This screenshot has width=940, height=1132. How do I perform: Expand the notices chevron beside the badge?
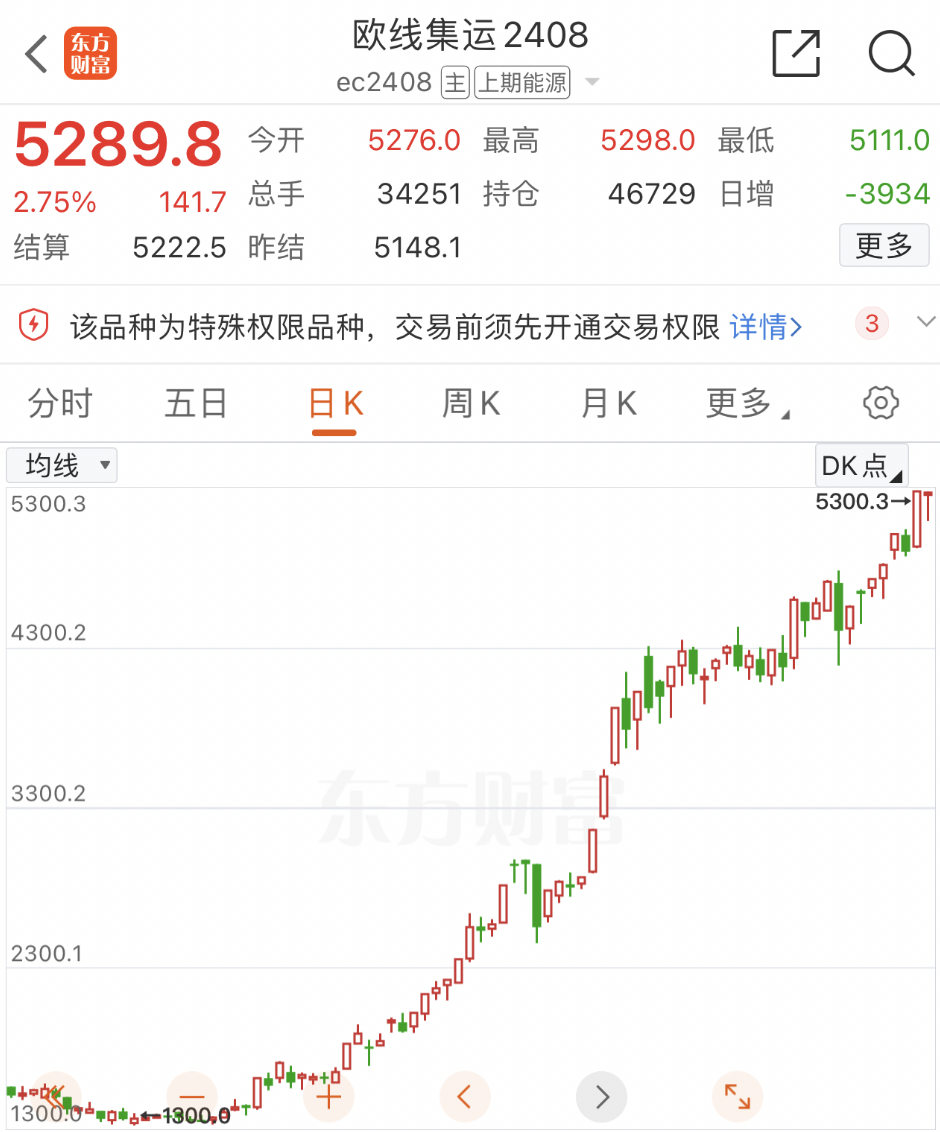(x=926, y=323)
